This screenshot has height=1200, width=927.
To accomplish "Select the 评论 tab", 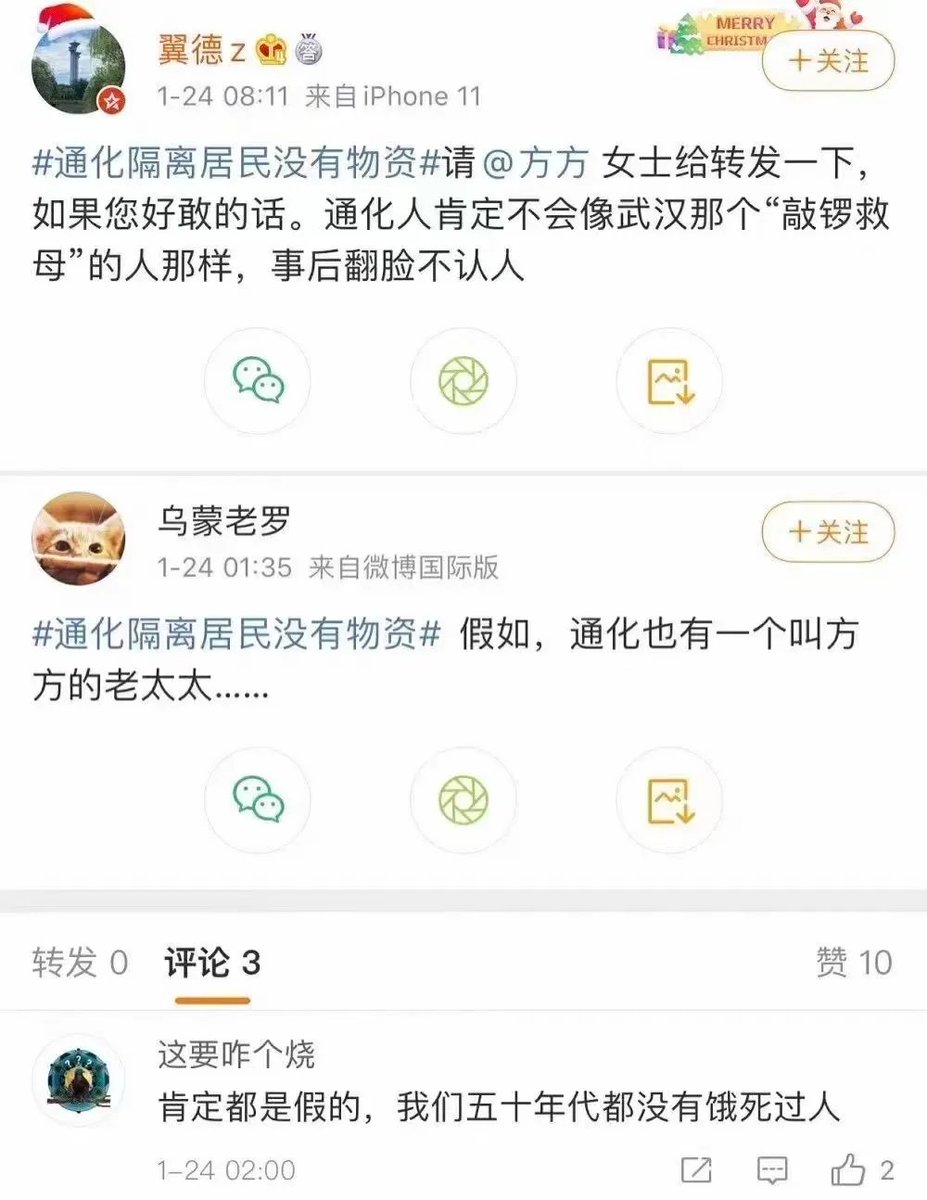I will coord(212,962).
